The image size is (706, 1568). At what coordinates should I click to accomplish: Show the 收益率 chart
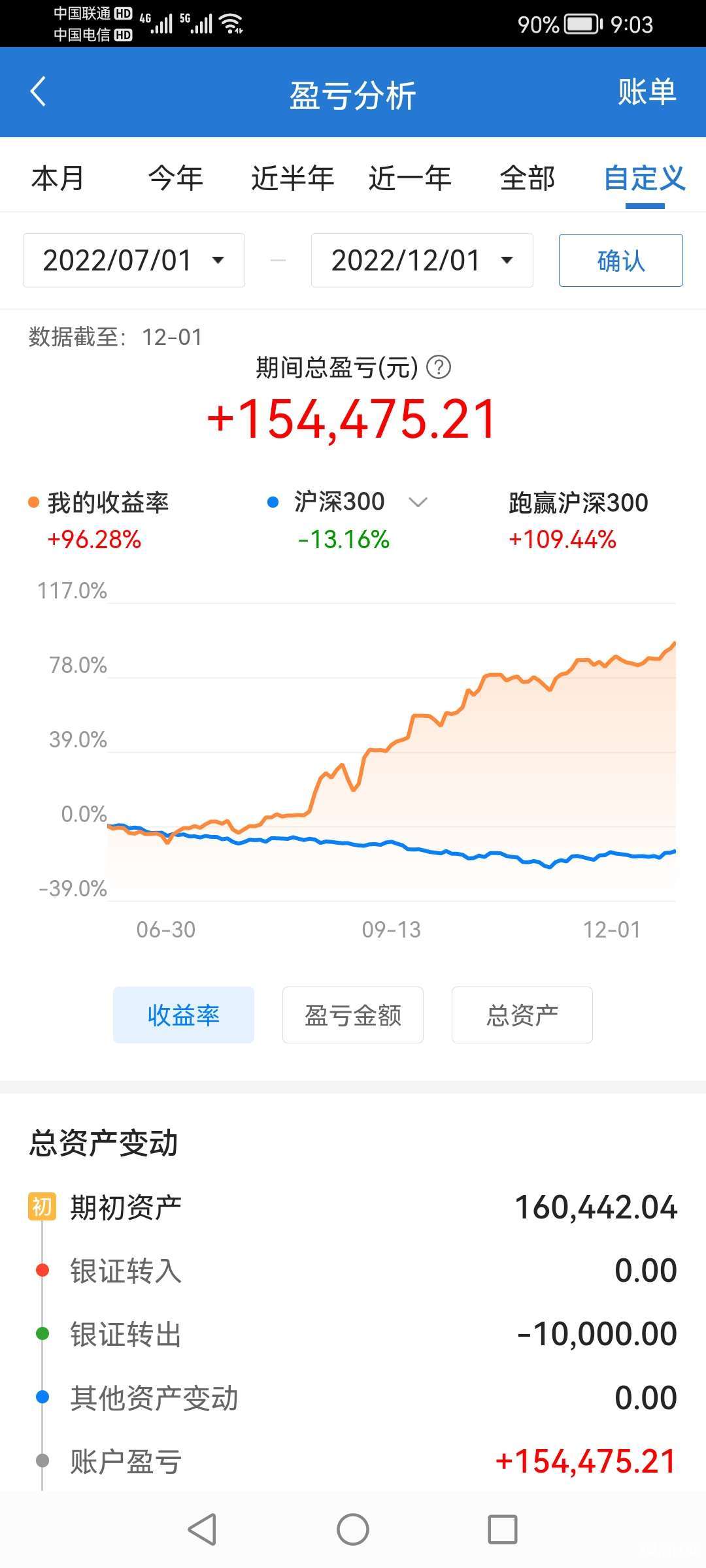click(x=184, y=1015)
